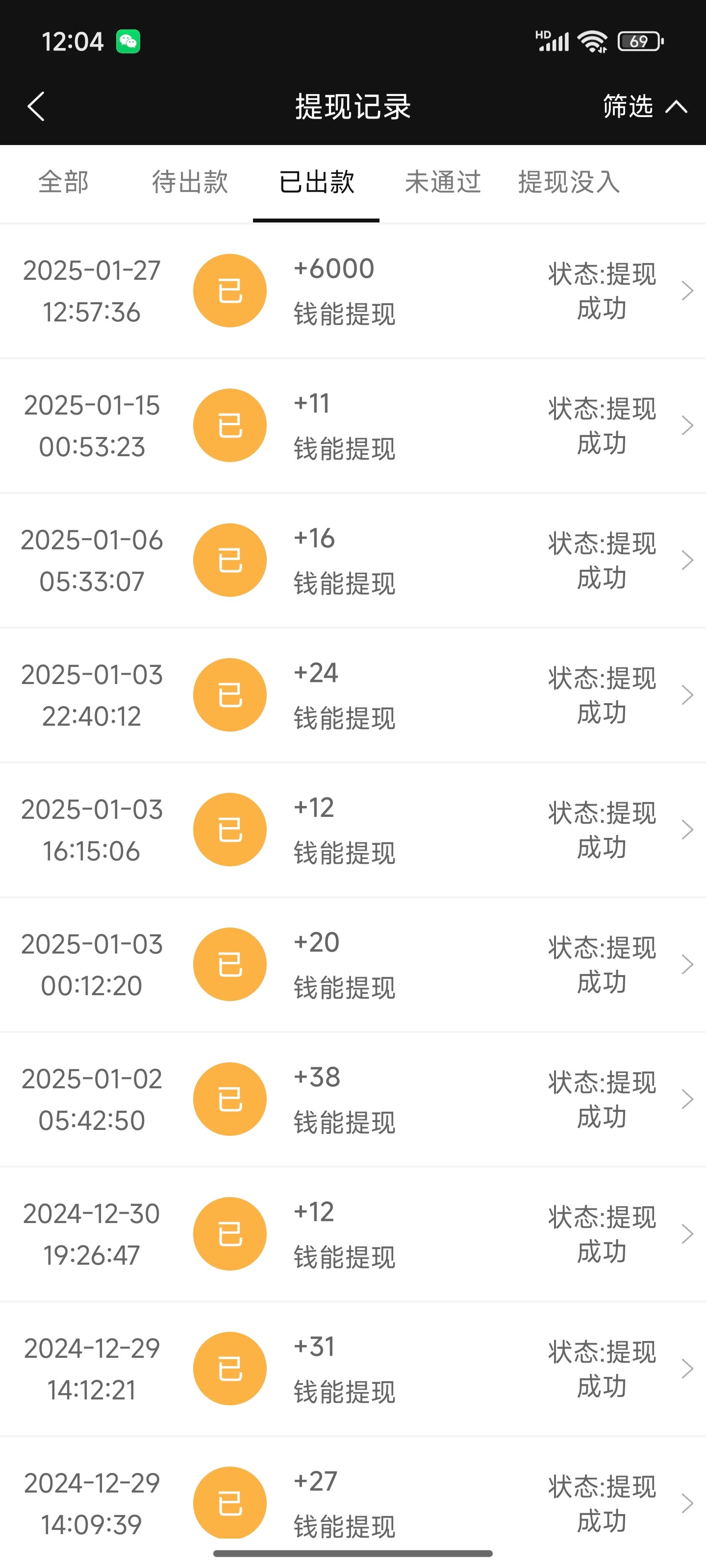
Task: View the +31 withdrawal record
Action: point(353,1369)
